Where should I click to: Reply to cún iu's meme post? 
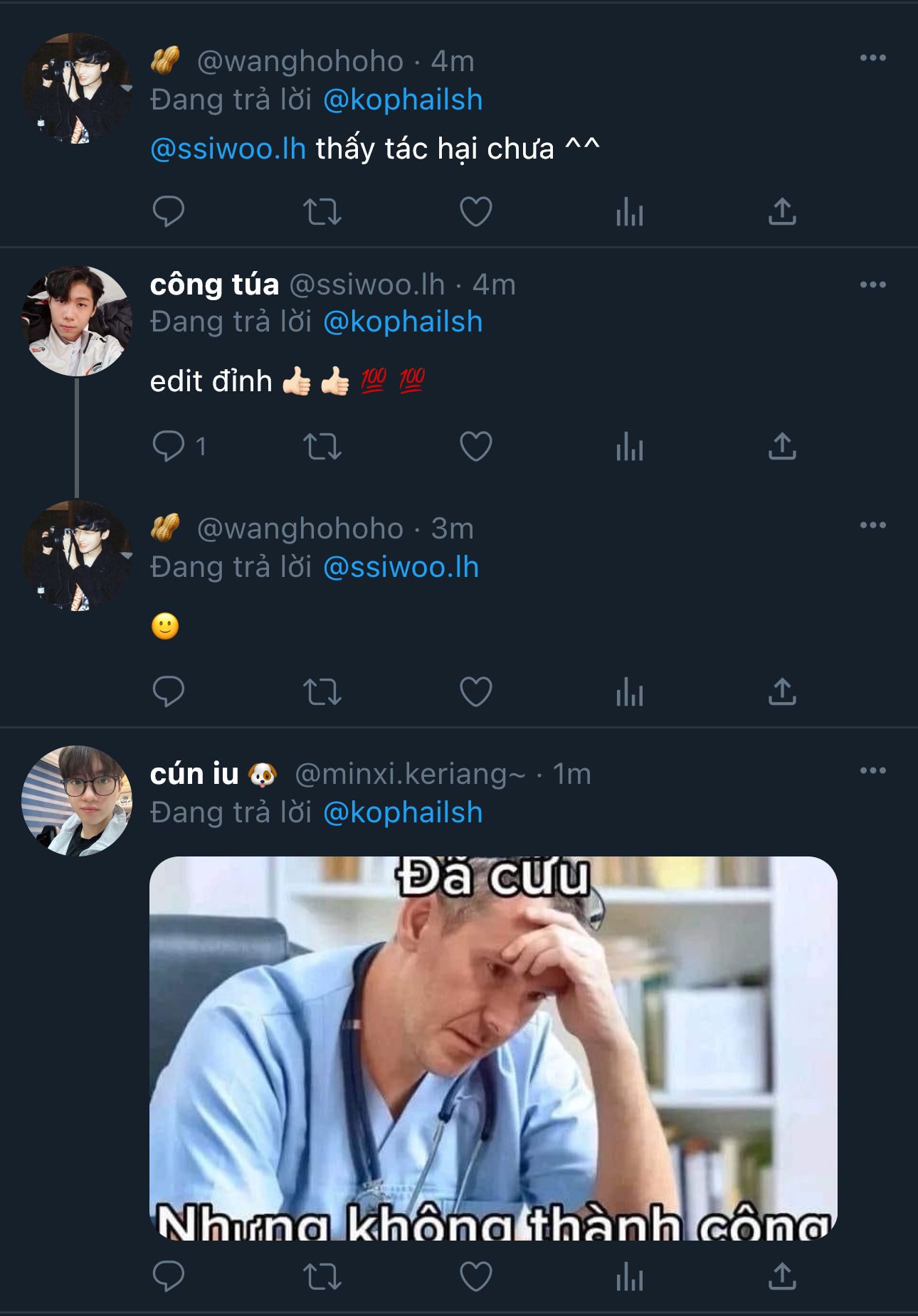pos(169,1276)
